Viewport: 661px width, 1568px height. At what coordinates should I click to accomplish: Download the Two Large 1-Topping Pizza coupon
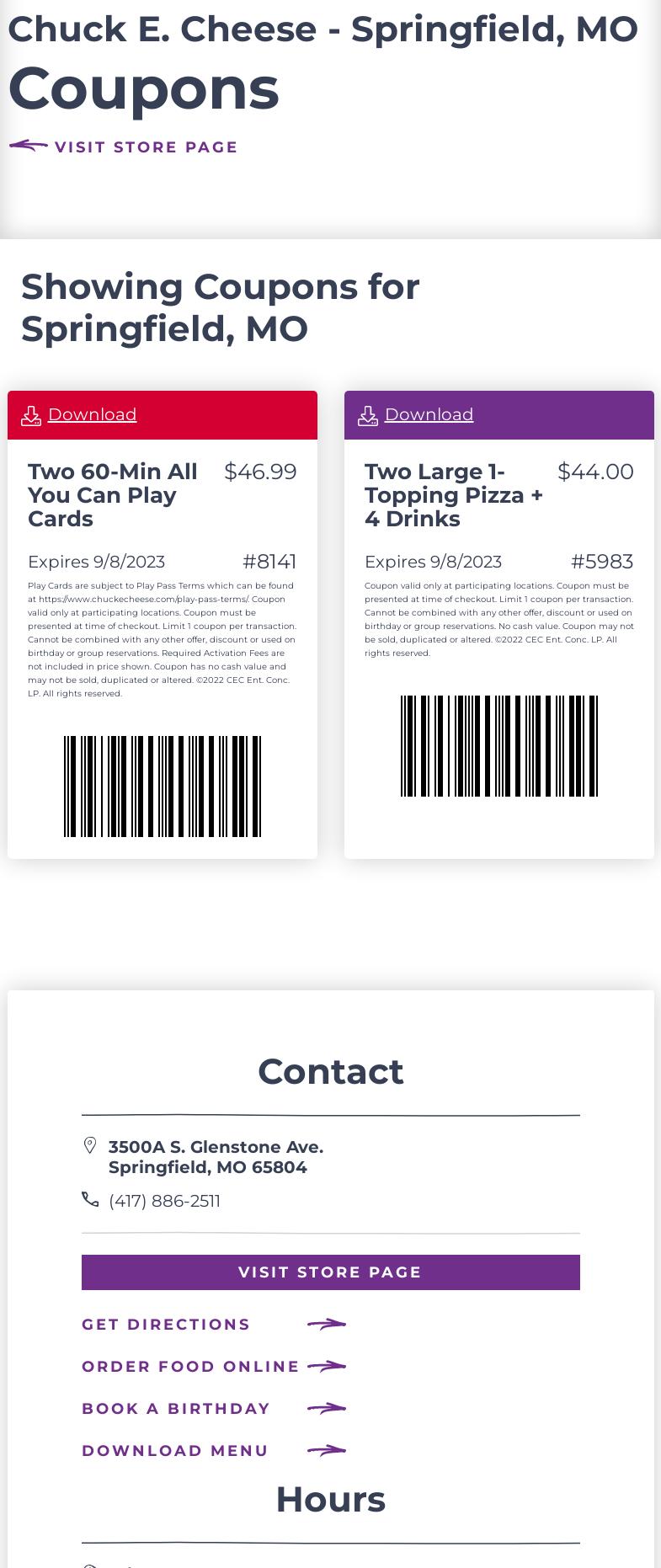click(x=429, y=415)
